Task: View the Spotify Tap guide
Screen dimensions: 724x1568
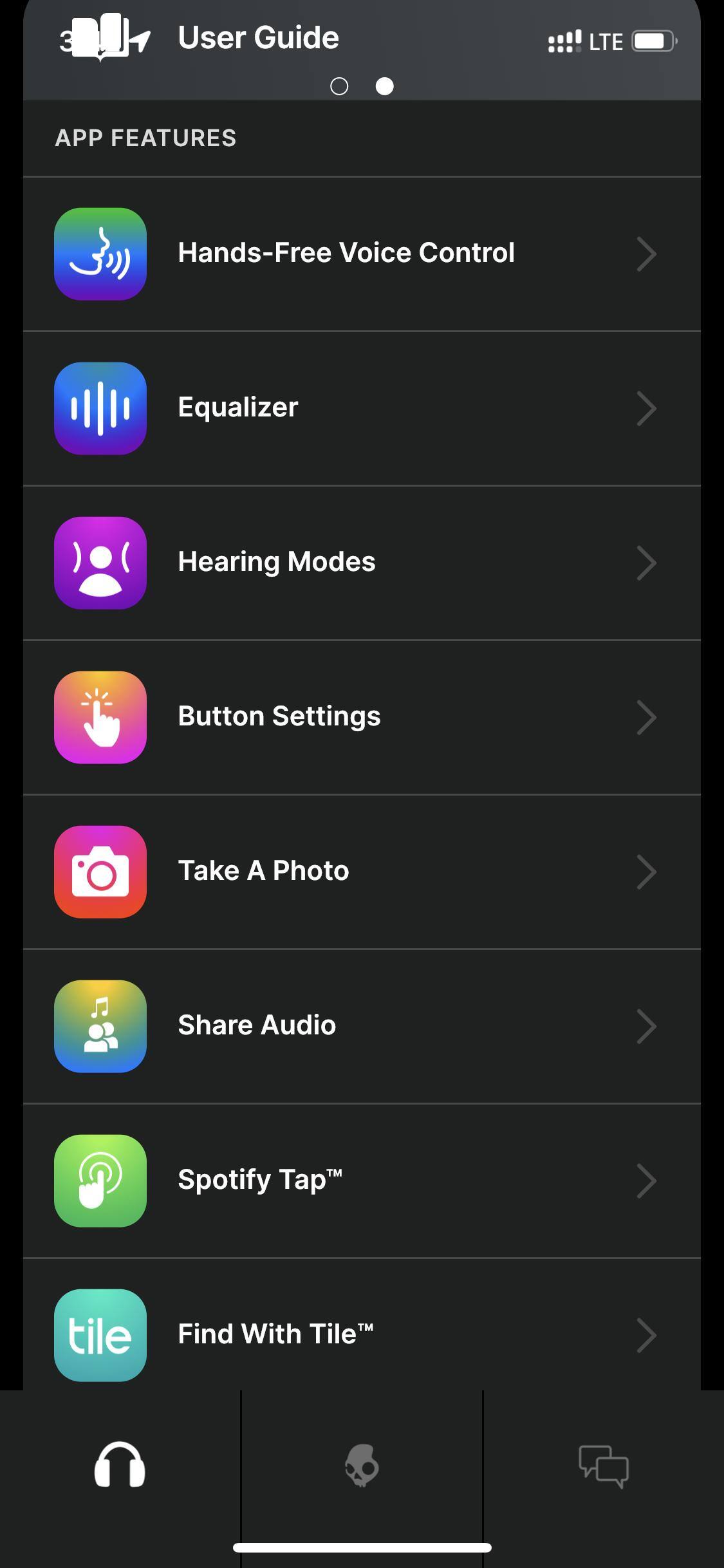Action: (360, 1181)
